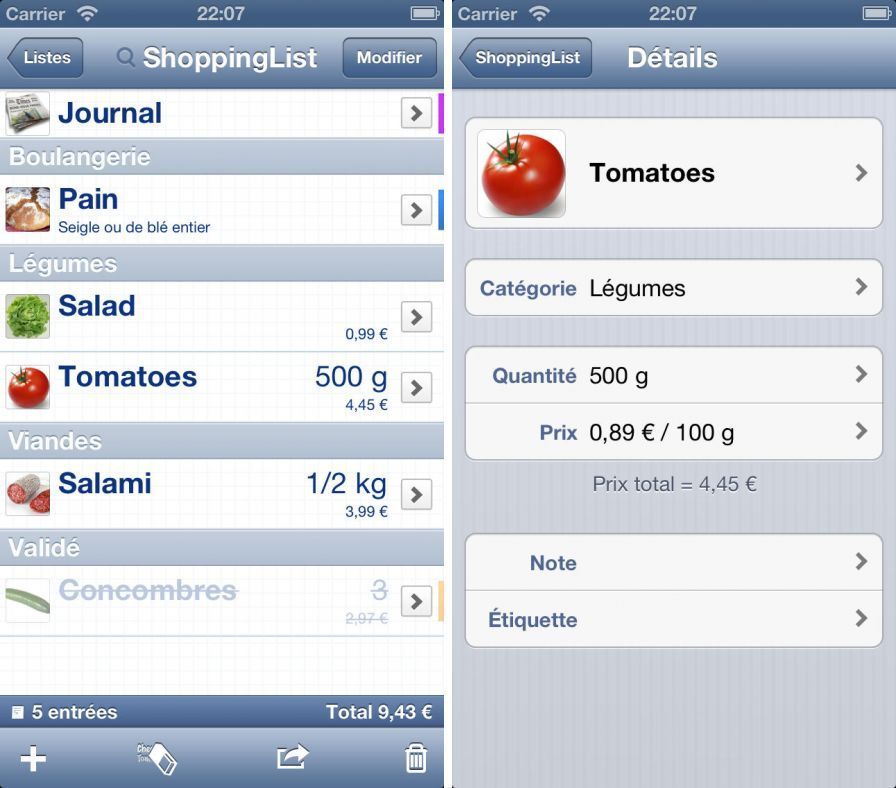Open the Prix row
This screenshot has width=896, height=788.
(x=674, y=432)
